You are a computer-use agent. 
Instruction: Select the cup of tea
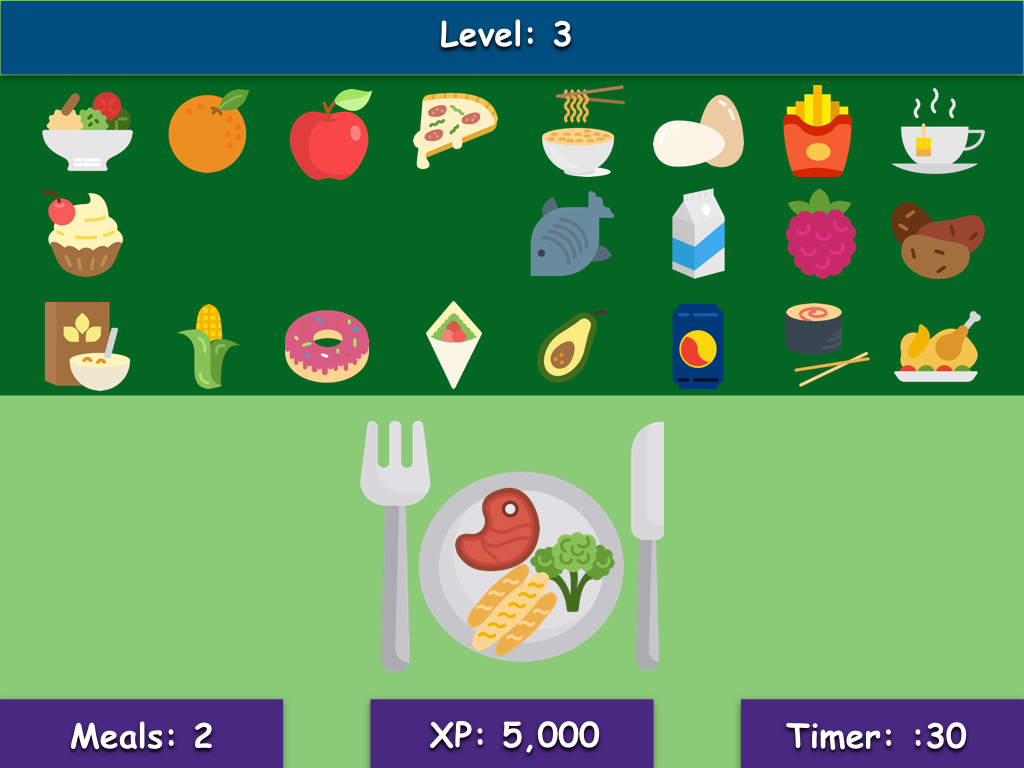pyautogui.click(x=935, y=137)
